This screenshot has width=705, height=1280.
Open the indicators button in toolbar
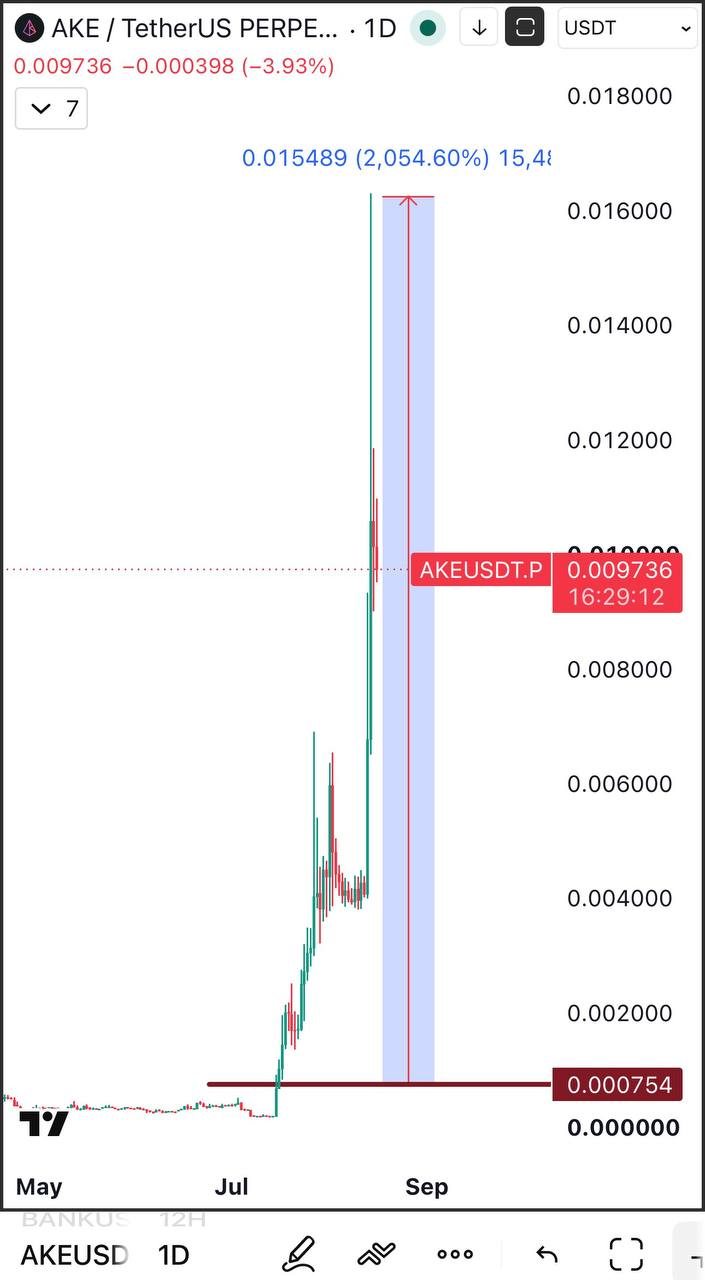(377, 1253)
